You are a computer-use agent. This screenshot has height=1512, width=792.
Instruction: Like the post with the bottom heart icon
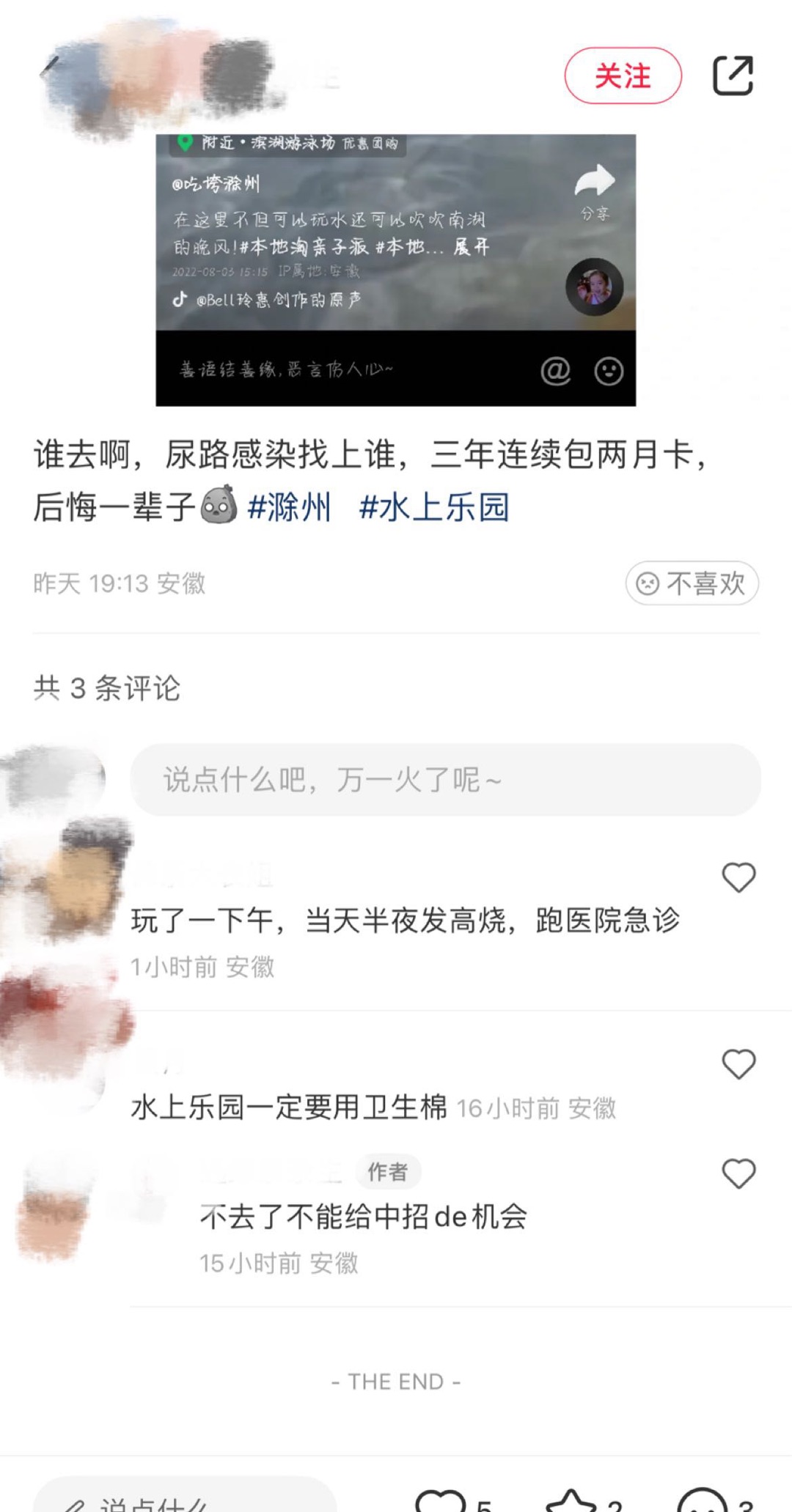tap(440, 1501)
